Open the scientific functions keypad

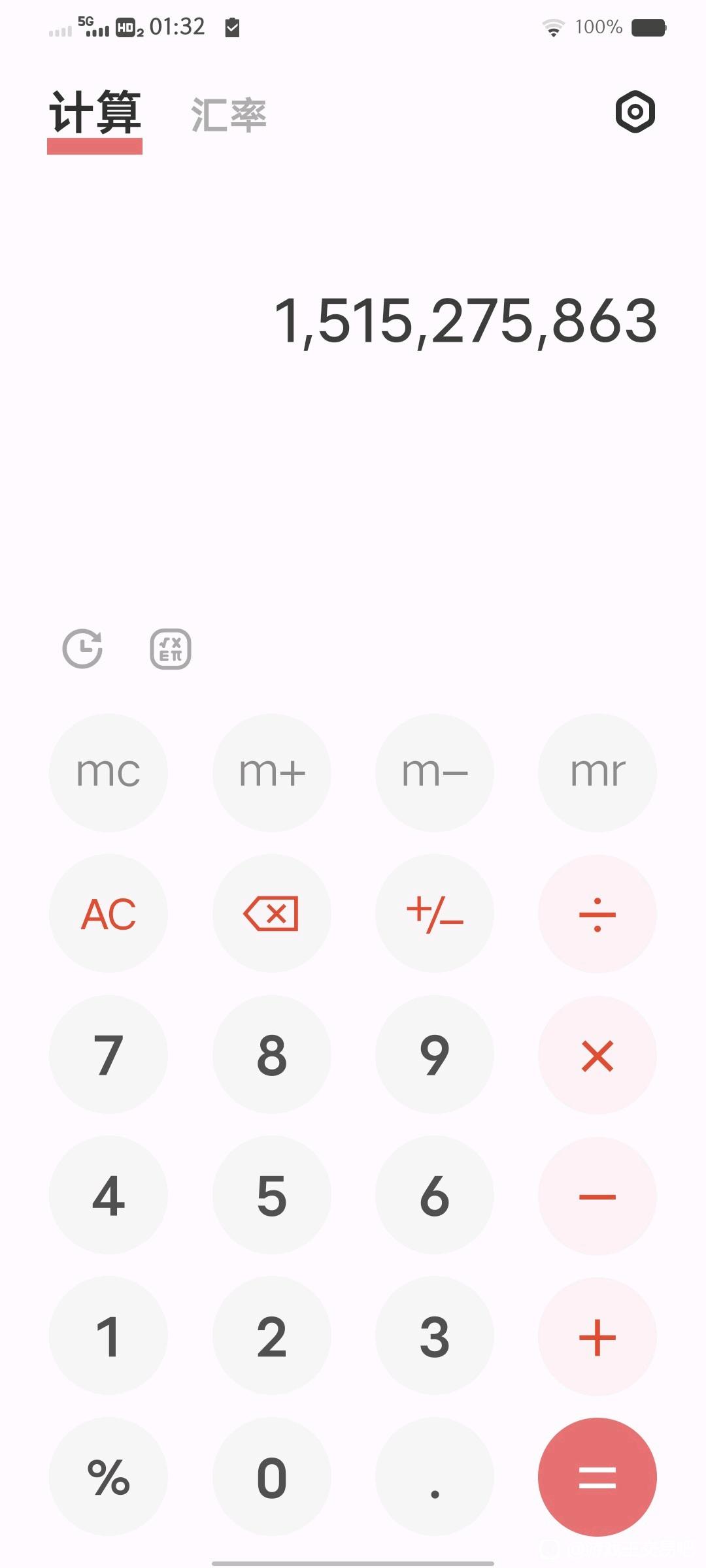[x=171, y=649]
